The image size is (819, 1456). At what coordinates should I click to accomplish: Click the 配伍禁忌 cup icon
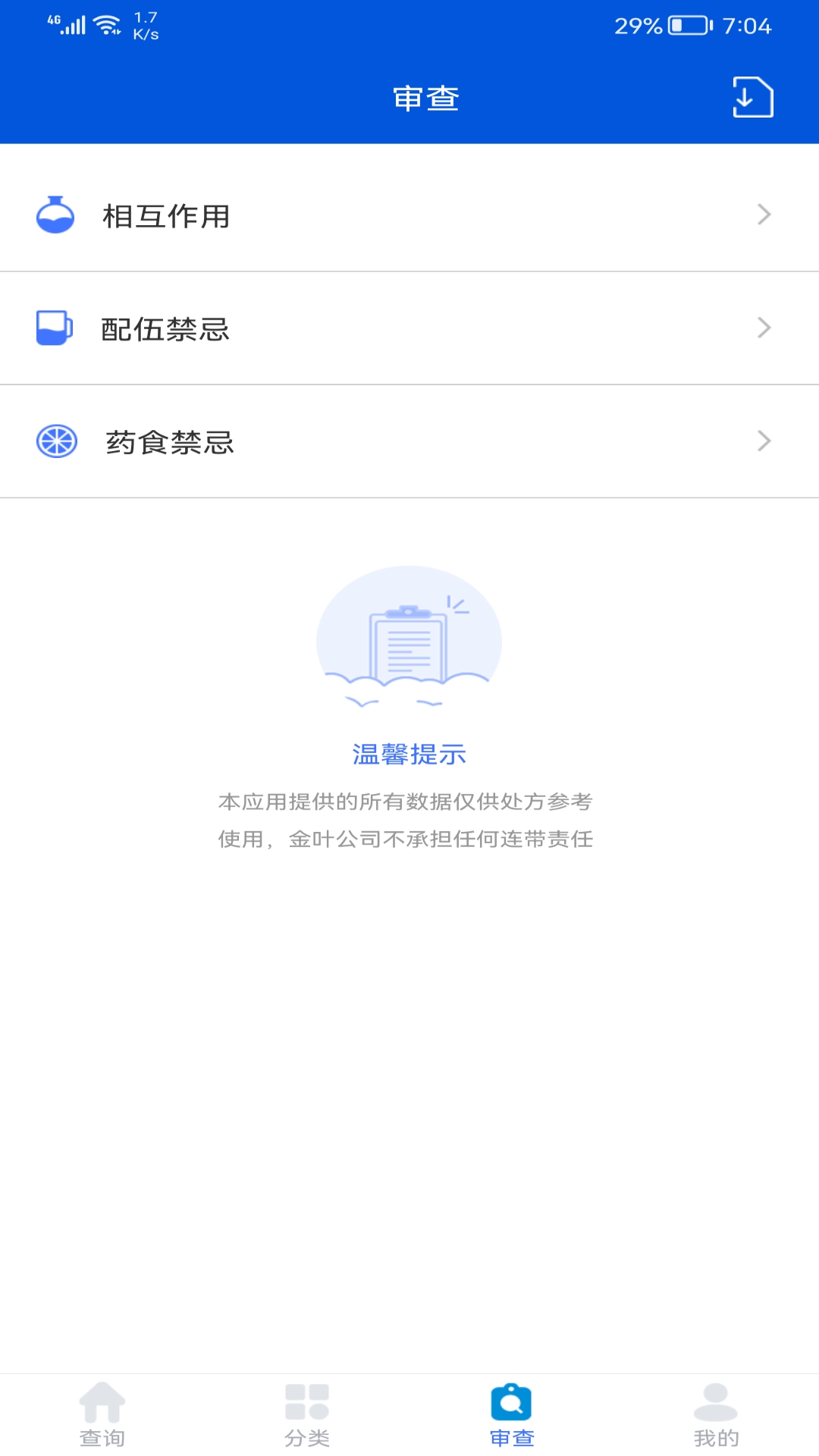54,328
